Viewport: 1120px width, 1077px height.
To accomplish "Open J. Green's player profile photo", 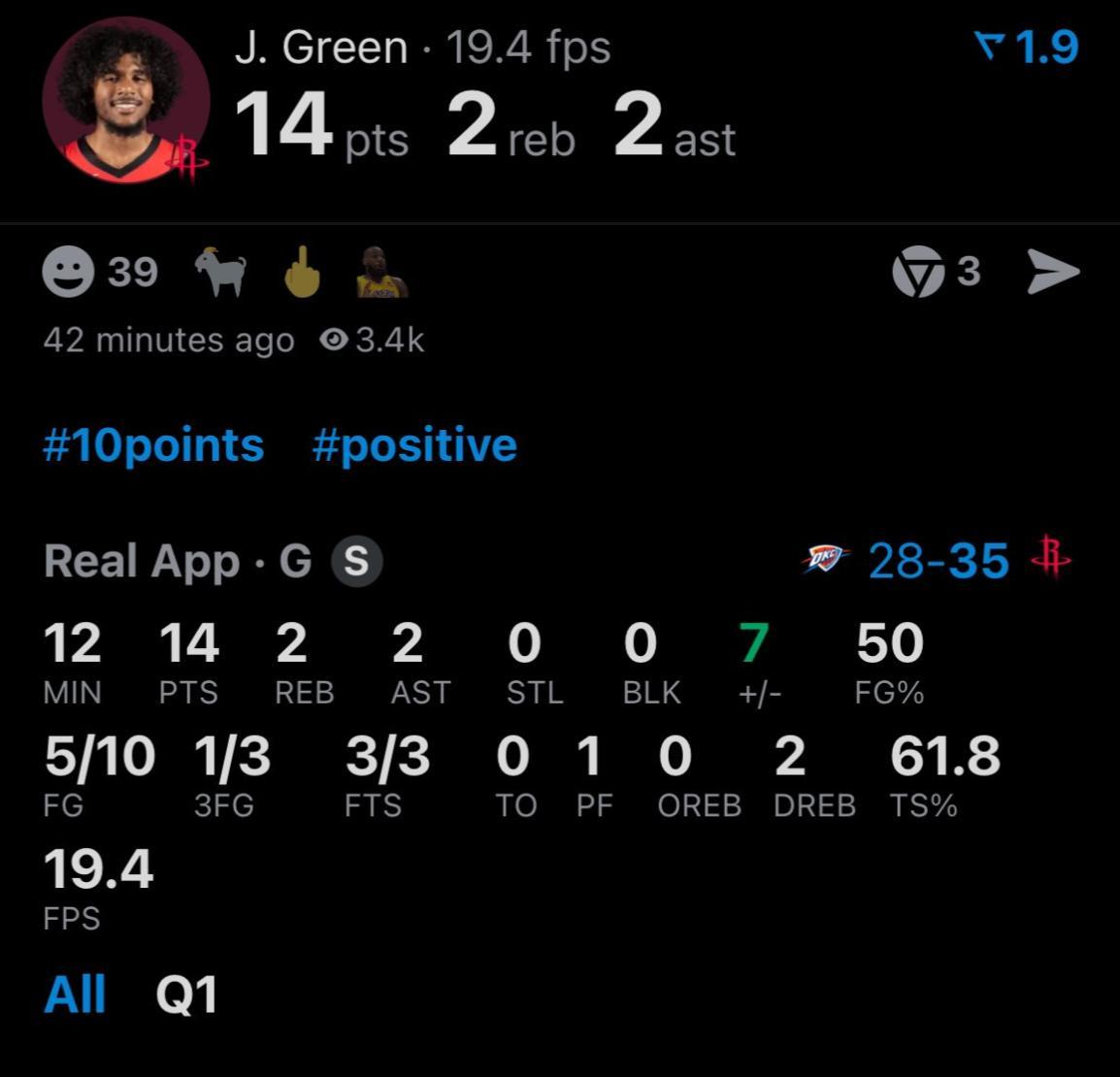I will (x=126, y=100).
